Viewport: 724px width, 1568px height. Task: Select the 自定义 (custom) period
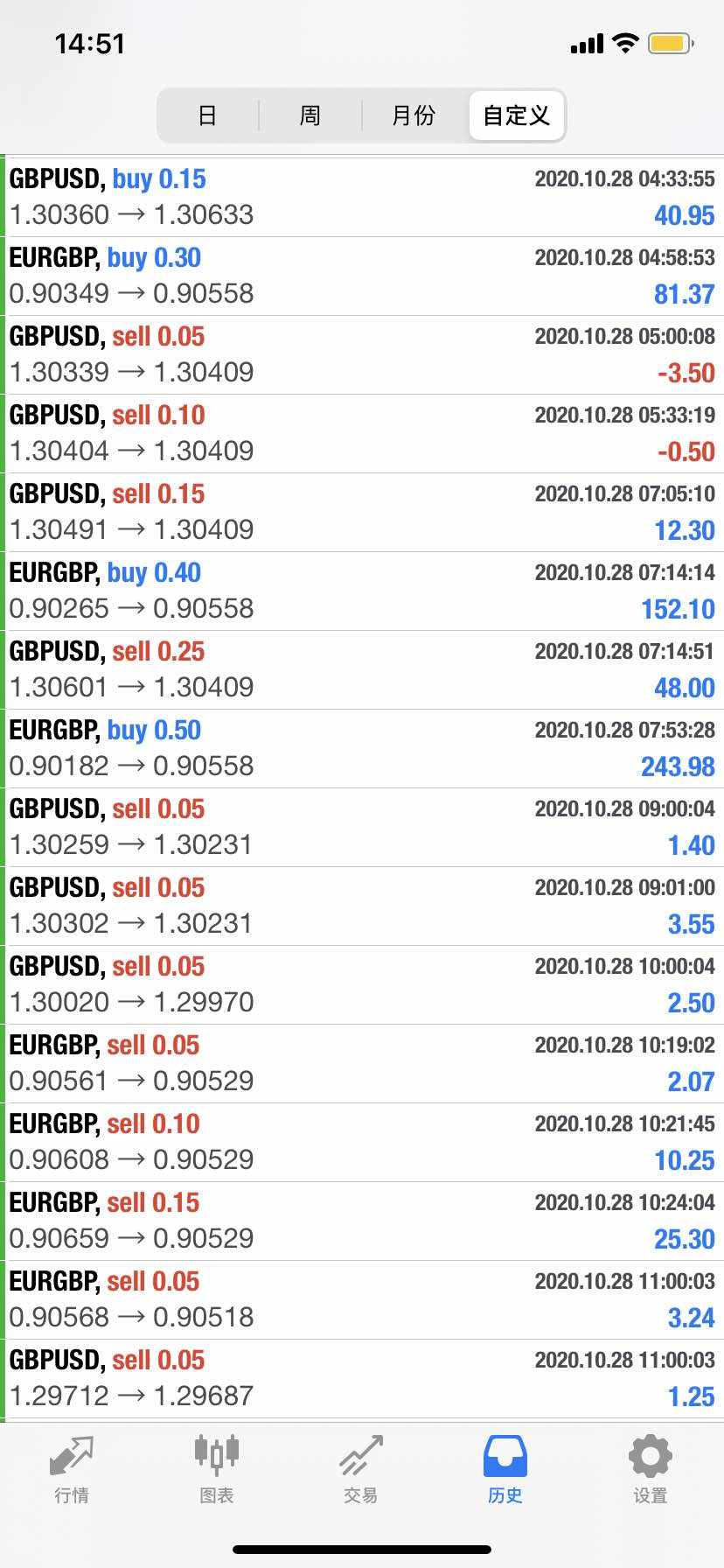pos(516,115)
